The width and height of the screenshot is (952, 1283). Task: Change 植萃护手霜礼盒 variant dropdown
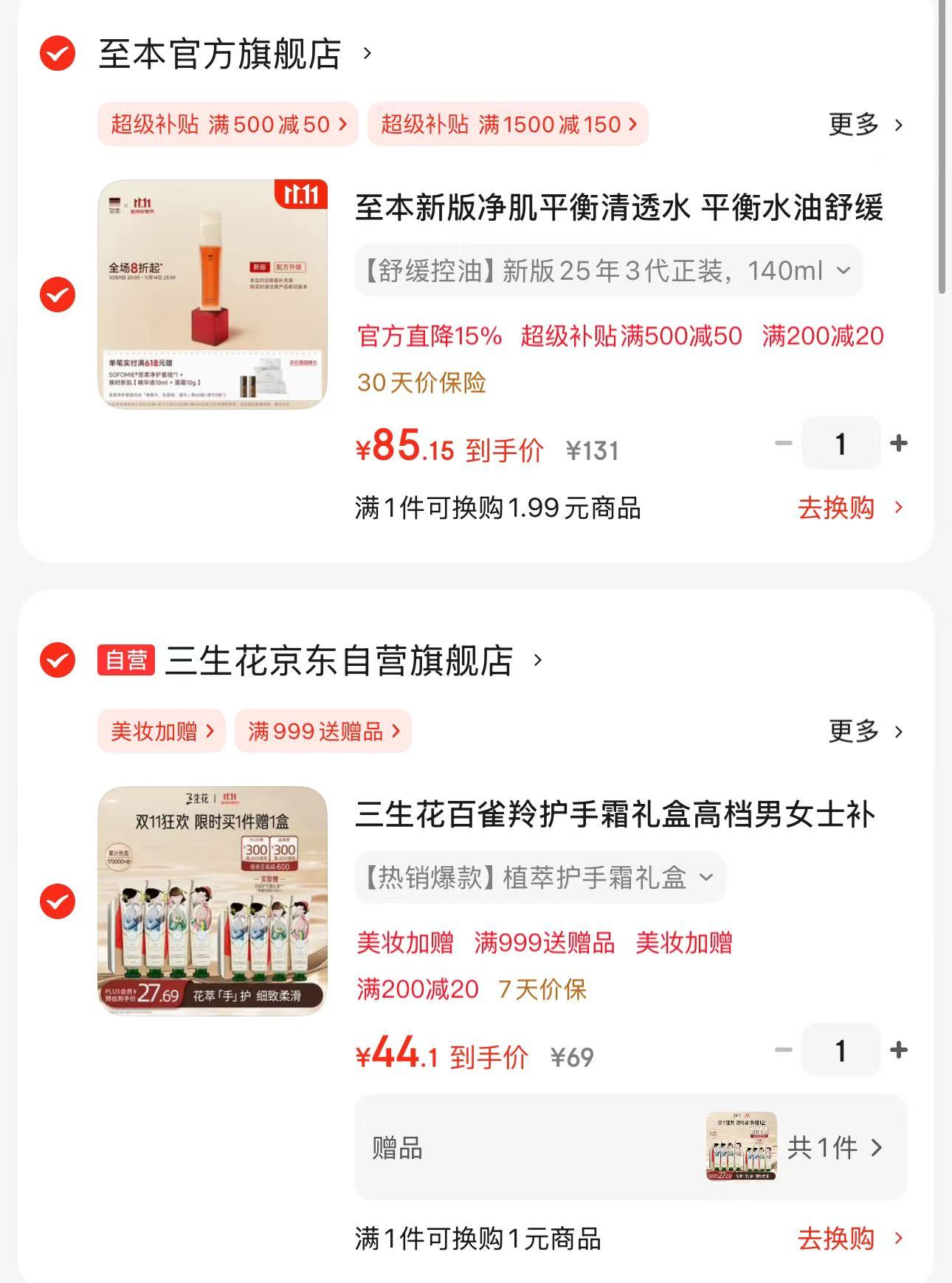[x=539, y=878]
